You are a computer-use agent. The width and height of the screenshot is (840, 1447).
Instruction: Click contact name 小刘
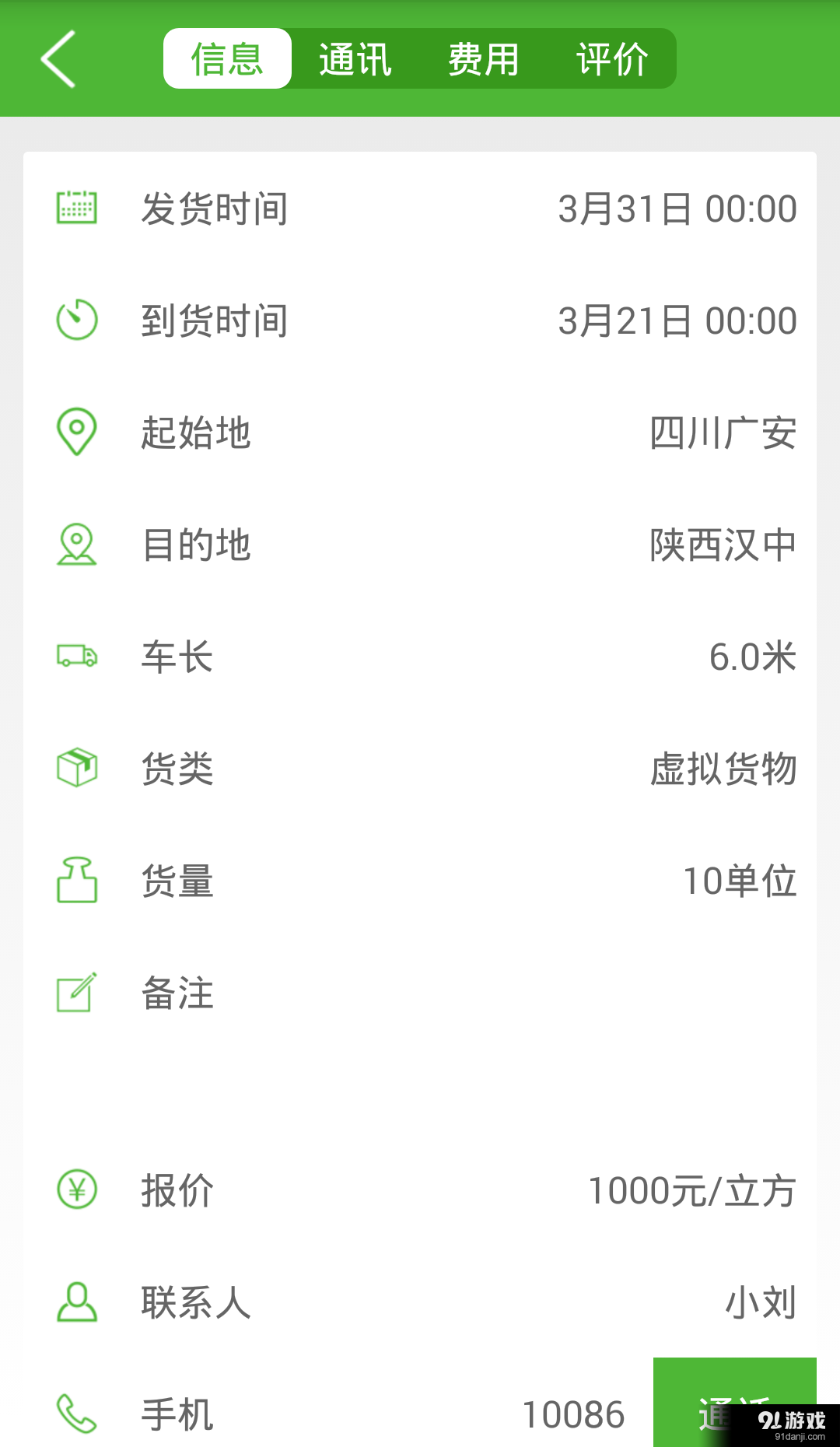[x=760, y=1301]
